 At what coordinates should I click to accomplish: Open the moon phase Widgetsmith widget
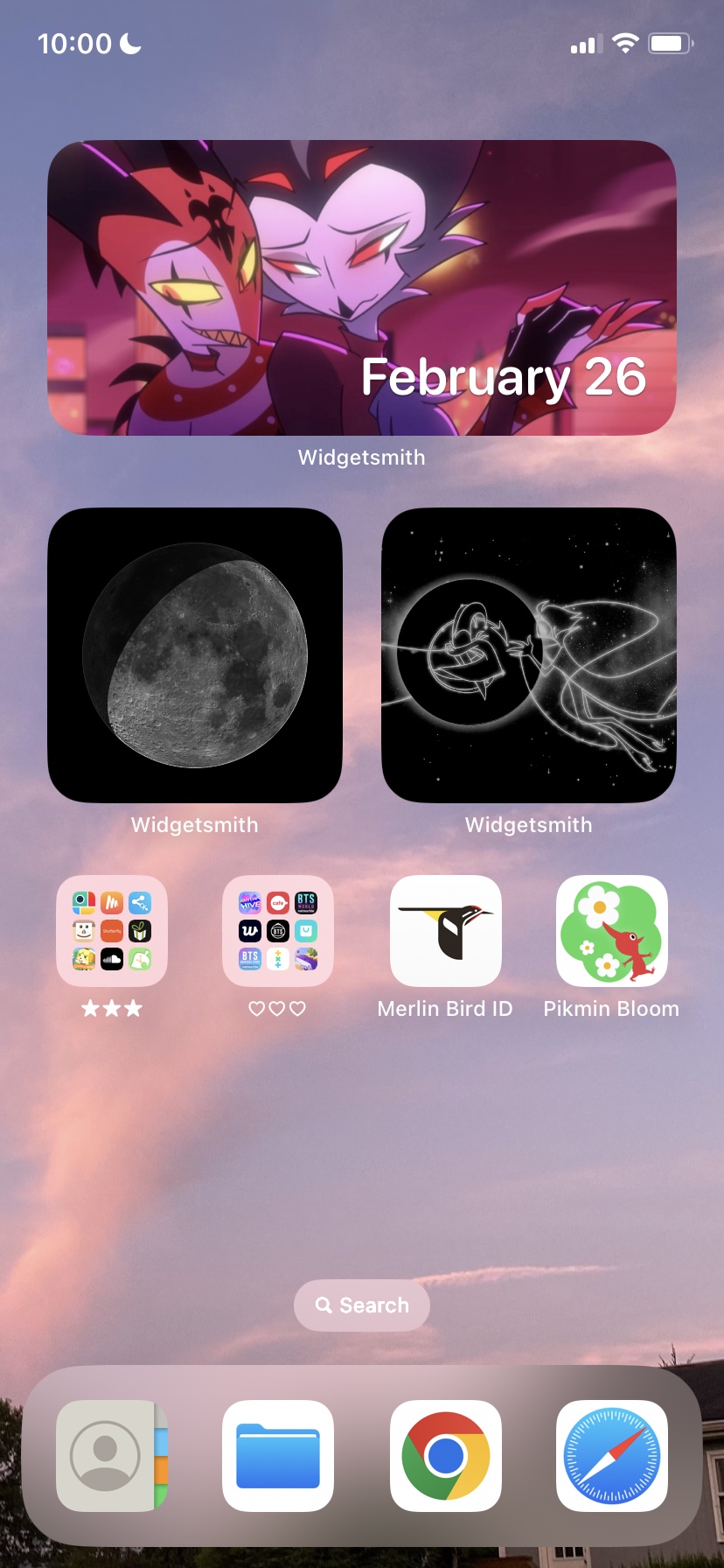click(x=195, y=655)
